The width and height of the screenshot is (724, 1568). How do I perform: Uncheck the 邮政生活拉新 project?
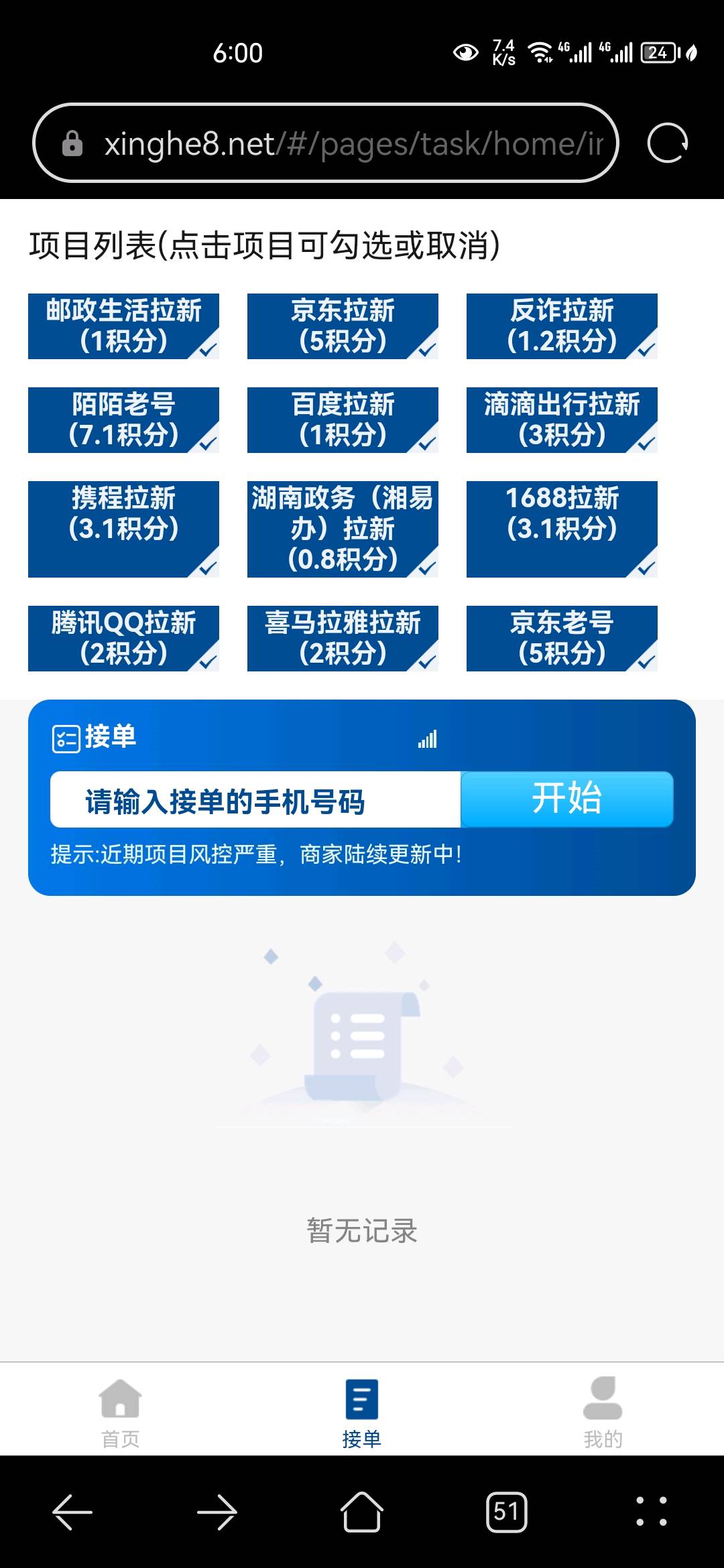tap(123, 326)
